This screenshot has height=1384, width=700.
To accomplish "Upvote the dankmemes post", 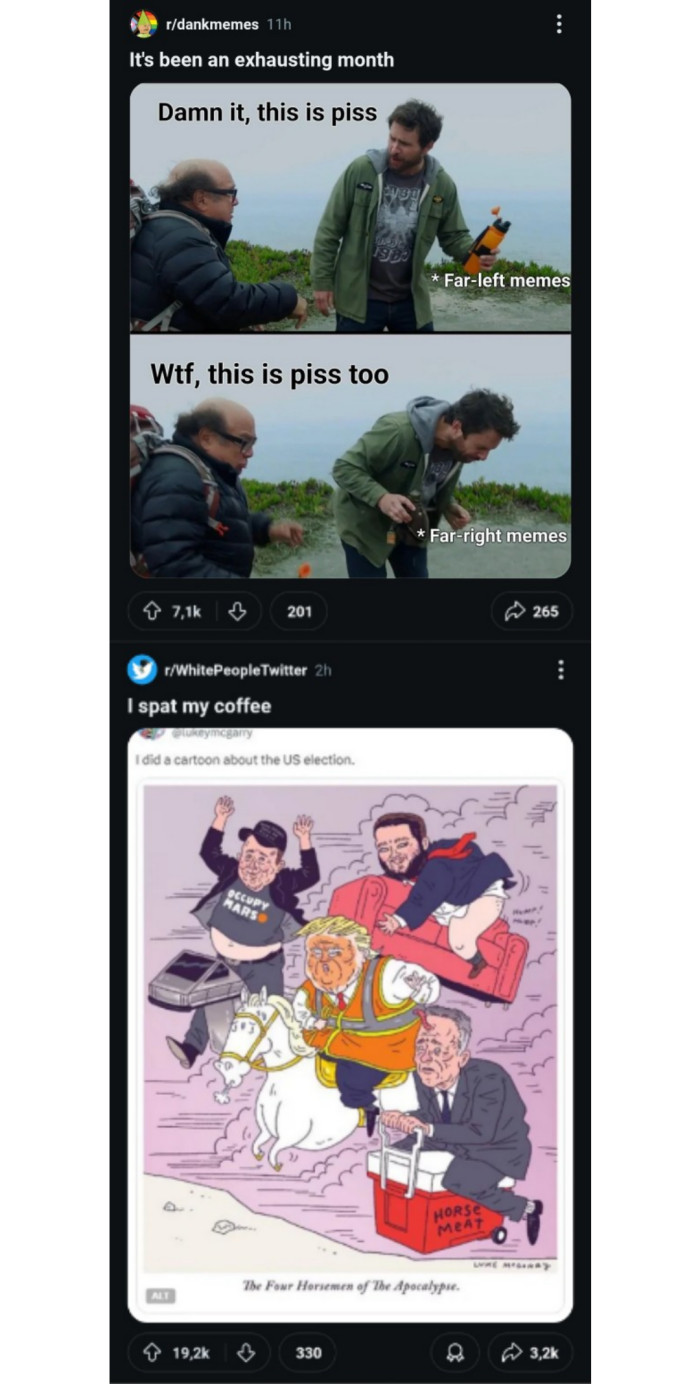I will [152, 611].
